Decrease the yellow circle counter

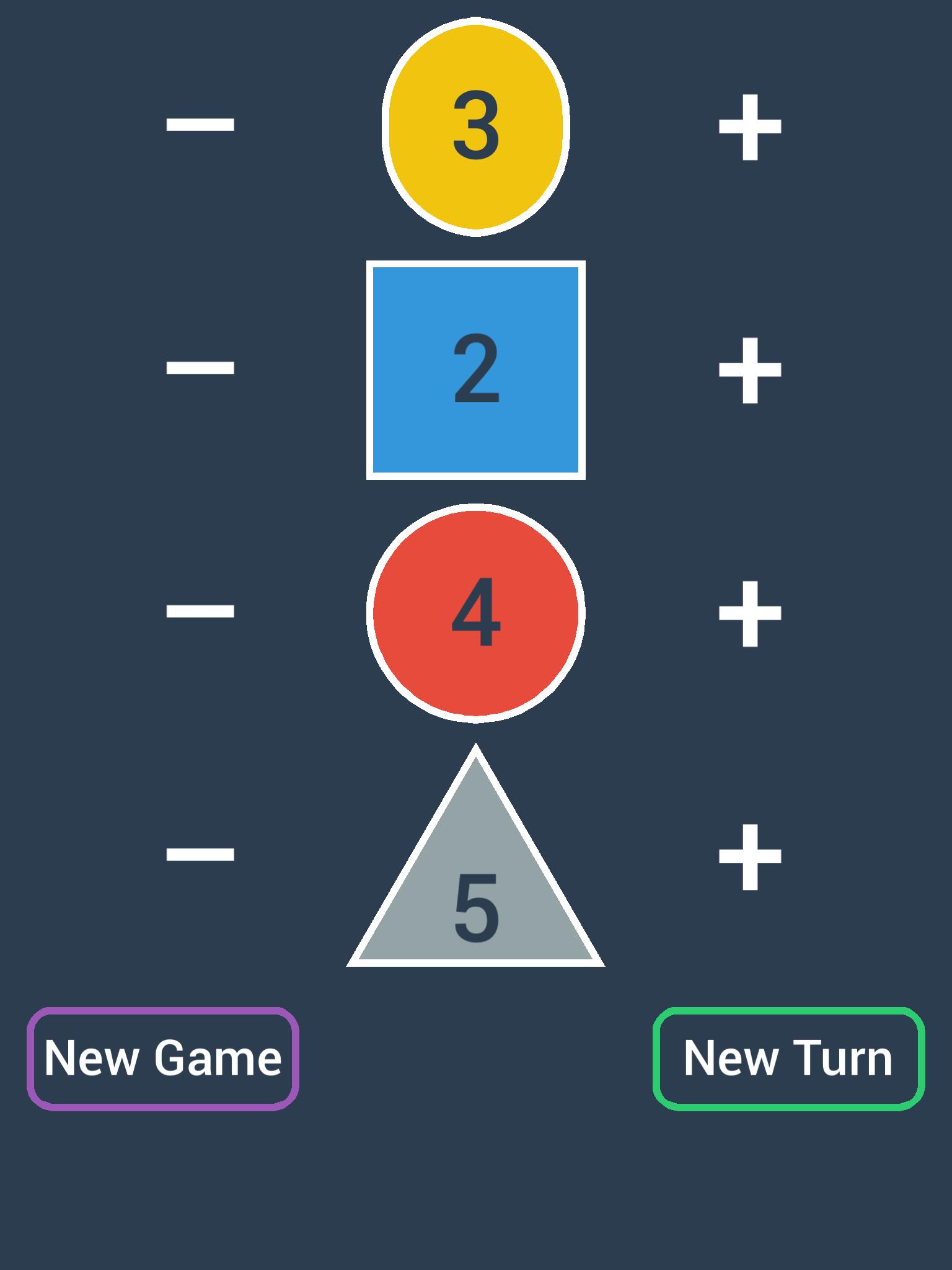pyautogui.click(x=200, y=123)
